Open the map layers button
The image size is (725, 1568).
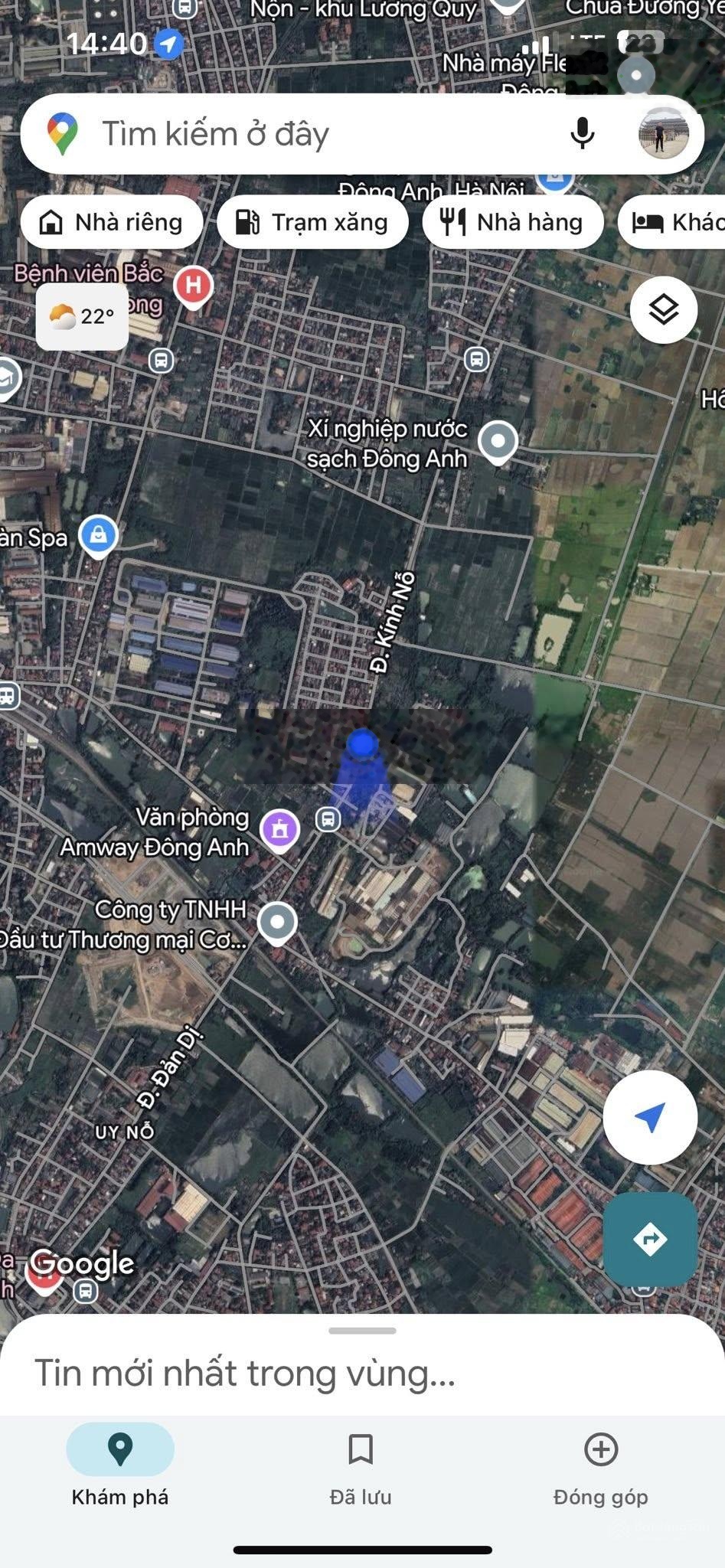(663, 310)
